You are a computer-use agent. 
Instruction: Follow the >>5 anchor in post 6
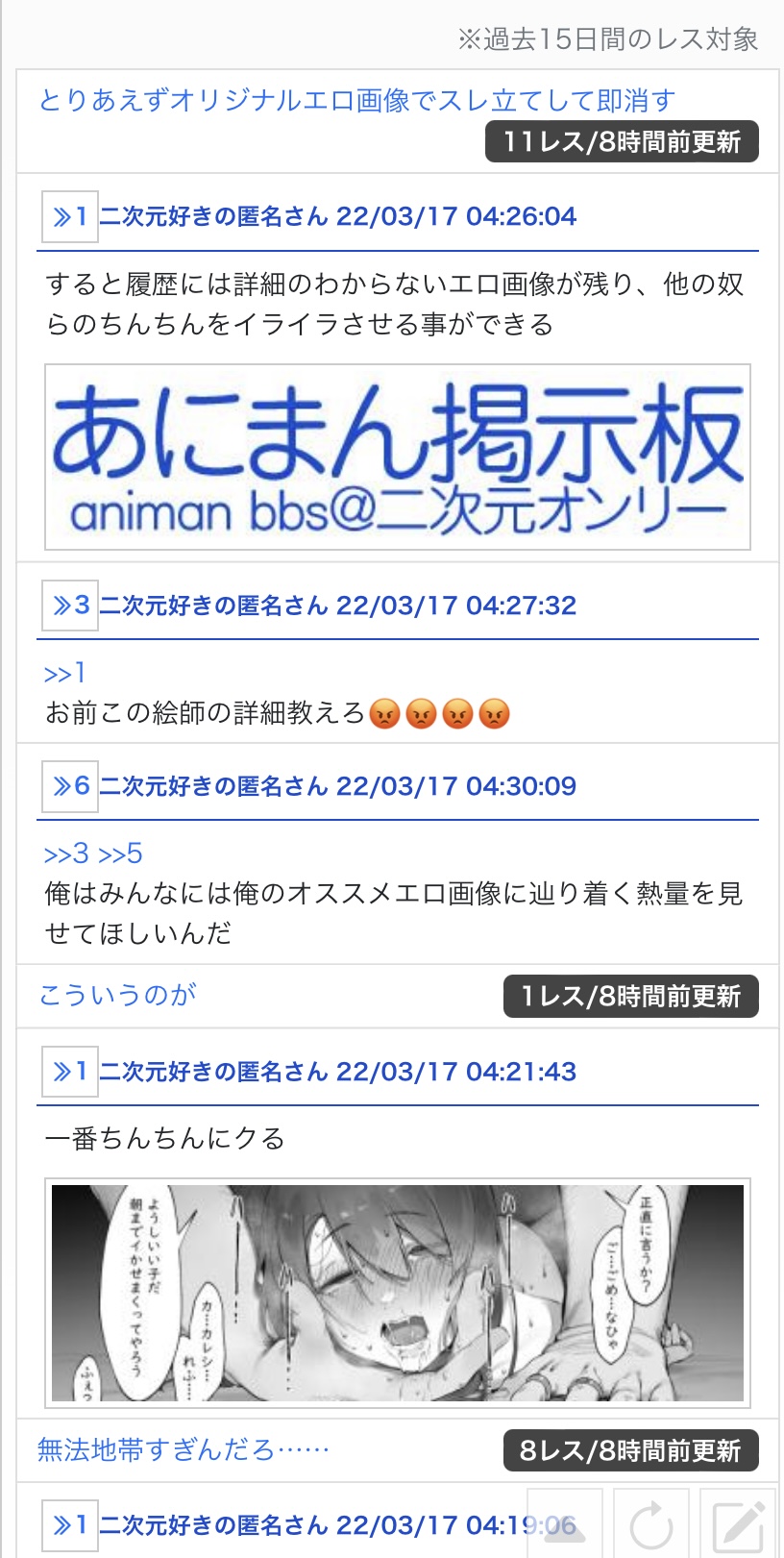pos(120,853)
